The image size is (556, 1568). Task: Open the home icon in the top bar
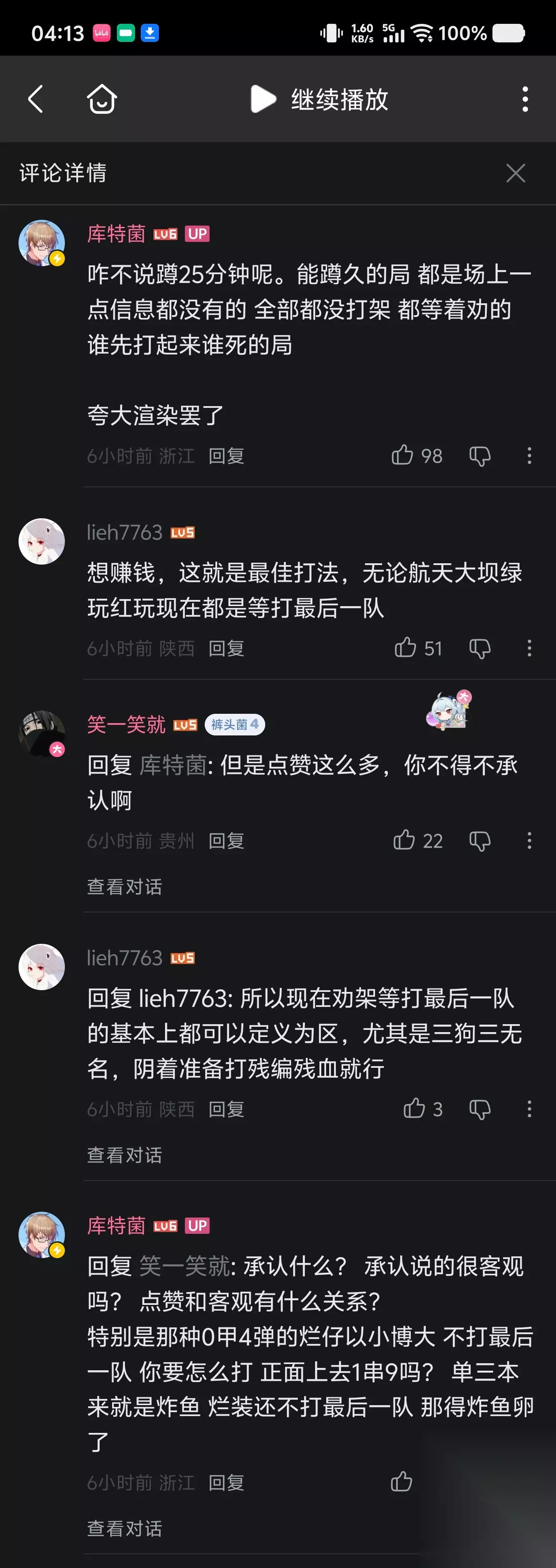(x=101, y=98)
